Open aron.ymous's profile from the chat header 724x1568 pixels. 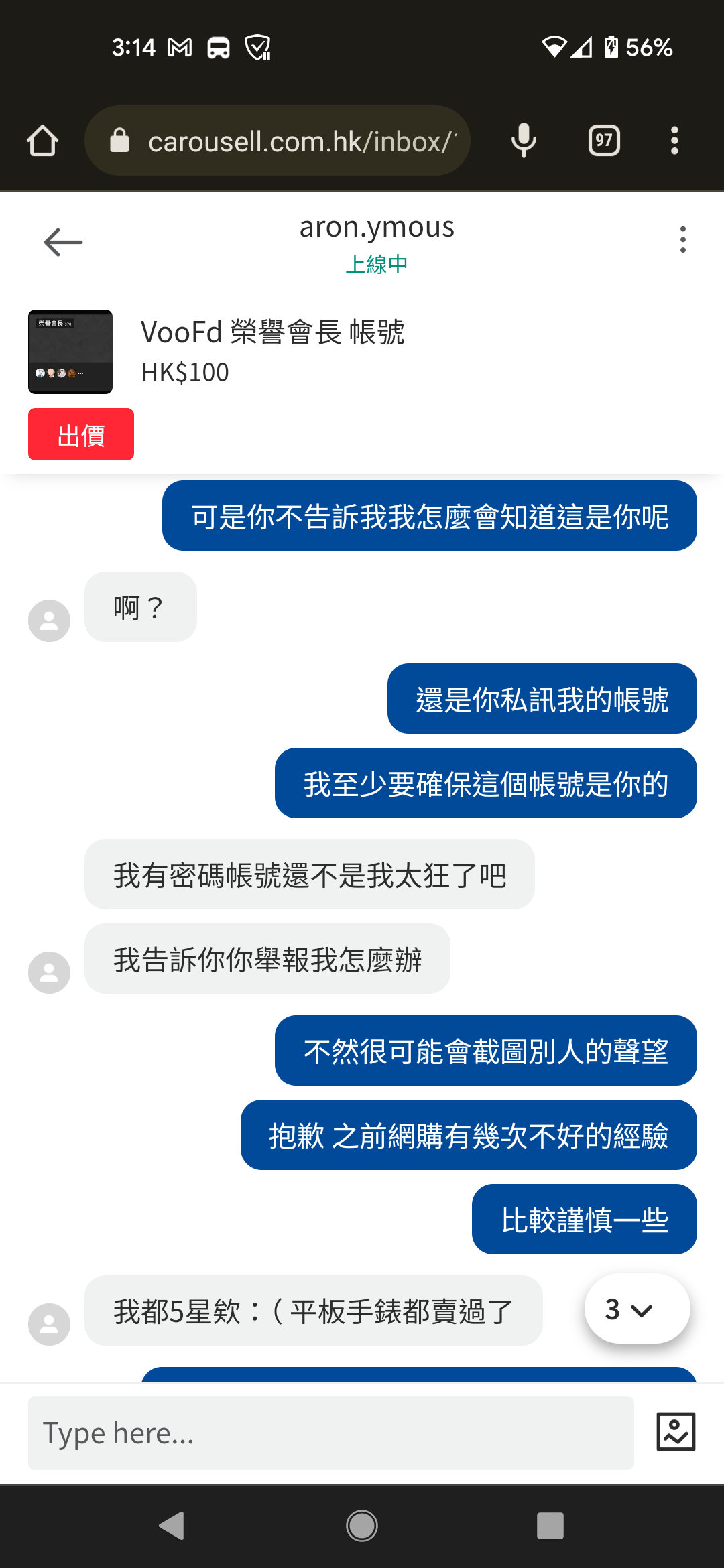click(x=377, y=227)
